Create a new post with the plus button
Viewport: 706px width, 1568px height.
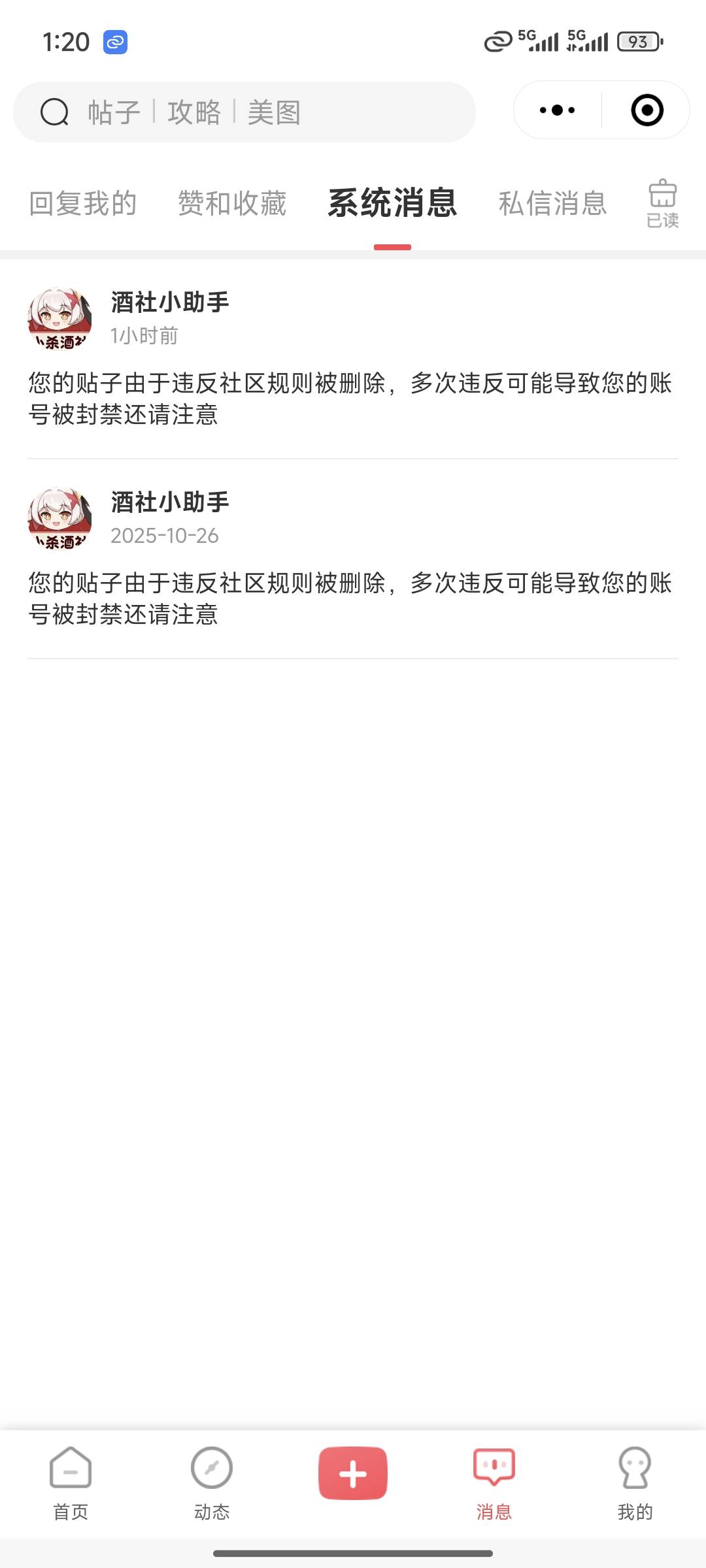pos(353,1474)
